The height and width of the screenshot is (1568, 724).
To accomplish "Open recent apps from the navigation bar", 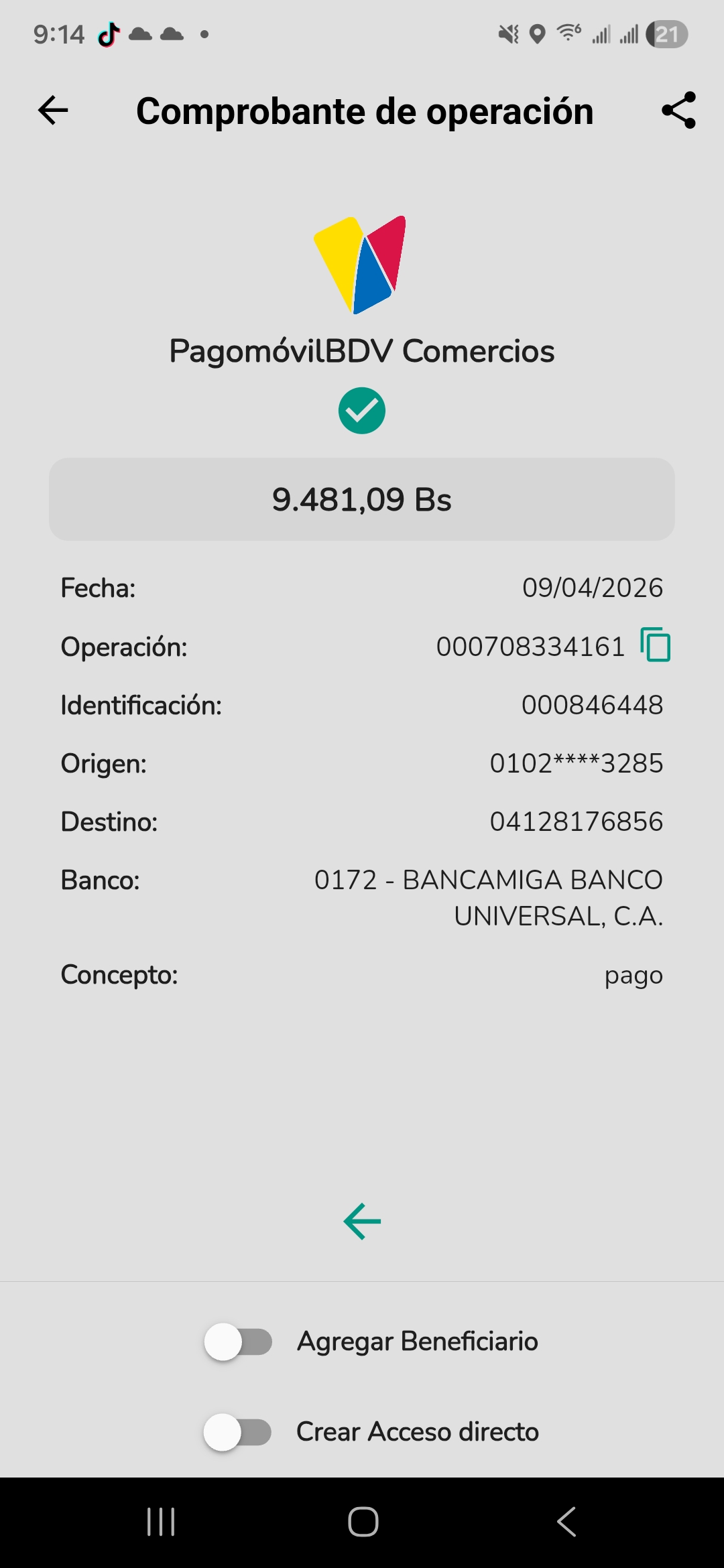I will [x=161, y=1522].
